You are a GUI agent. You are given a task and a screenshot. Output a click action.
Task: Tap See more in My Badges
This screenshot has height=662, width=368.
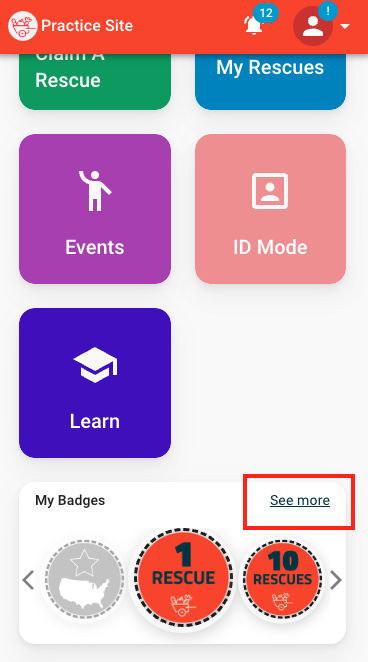click(300, 500)
